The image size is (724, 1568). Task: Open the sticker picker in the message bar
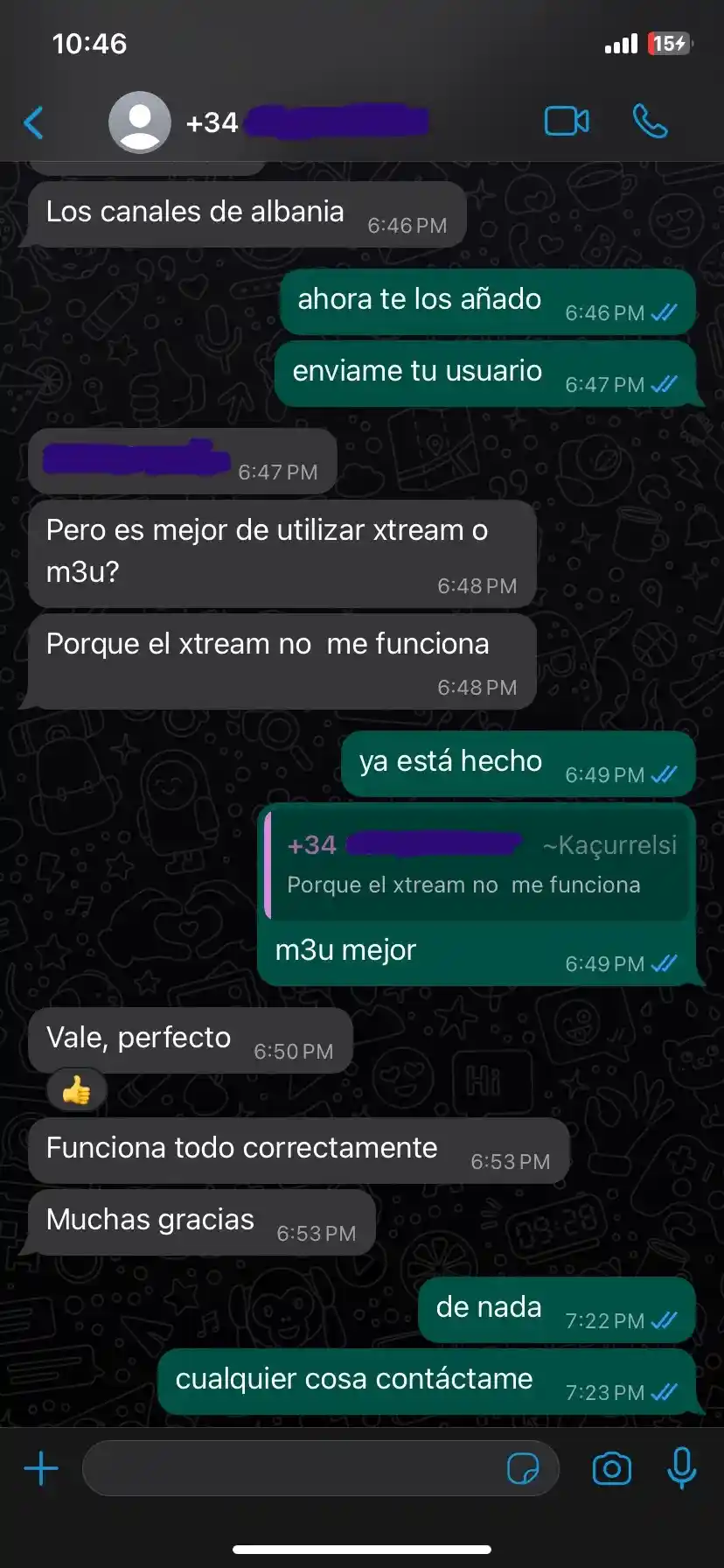point(526,1468)
